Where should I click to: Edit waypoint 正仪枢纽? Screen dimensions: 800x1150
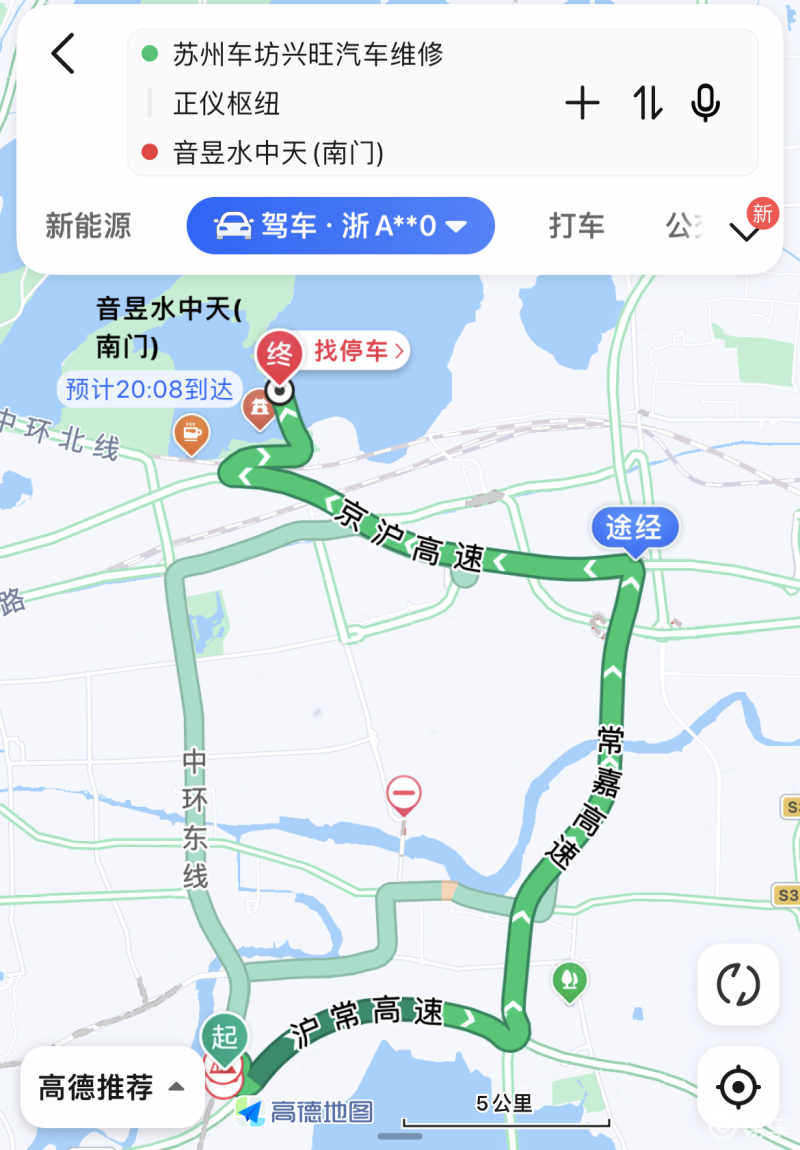pos(227,103)
